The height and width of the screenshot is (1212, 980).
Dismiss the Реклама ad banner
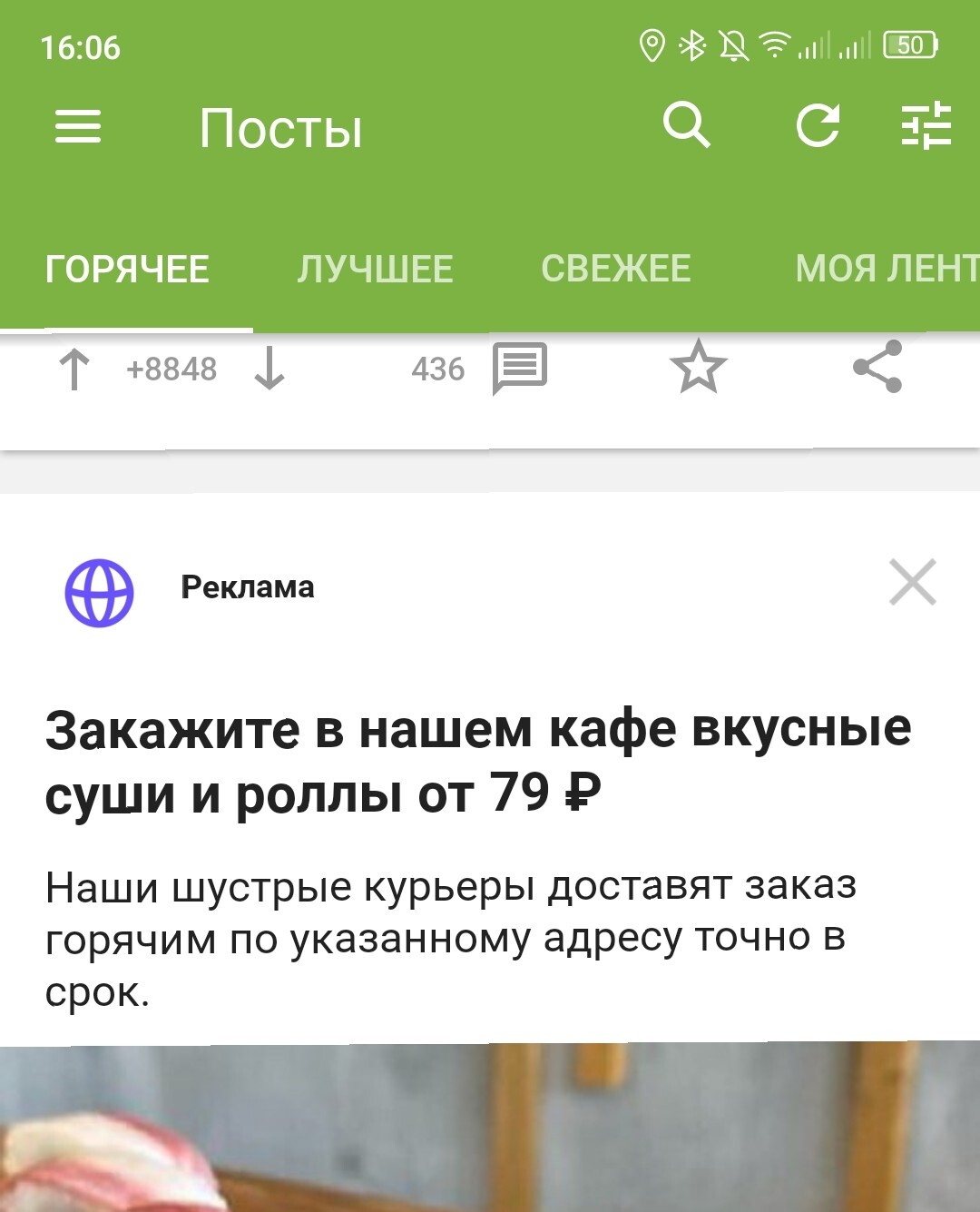[912, 582]
